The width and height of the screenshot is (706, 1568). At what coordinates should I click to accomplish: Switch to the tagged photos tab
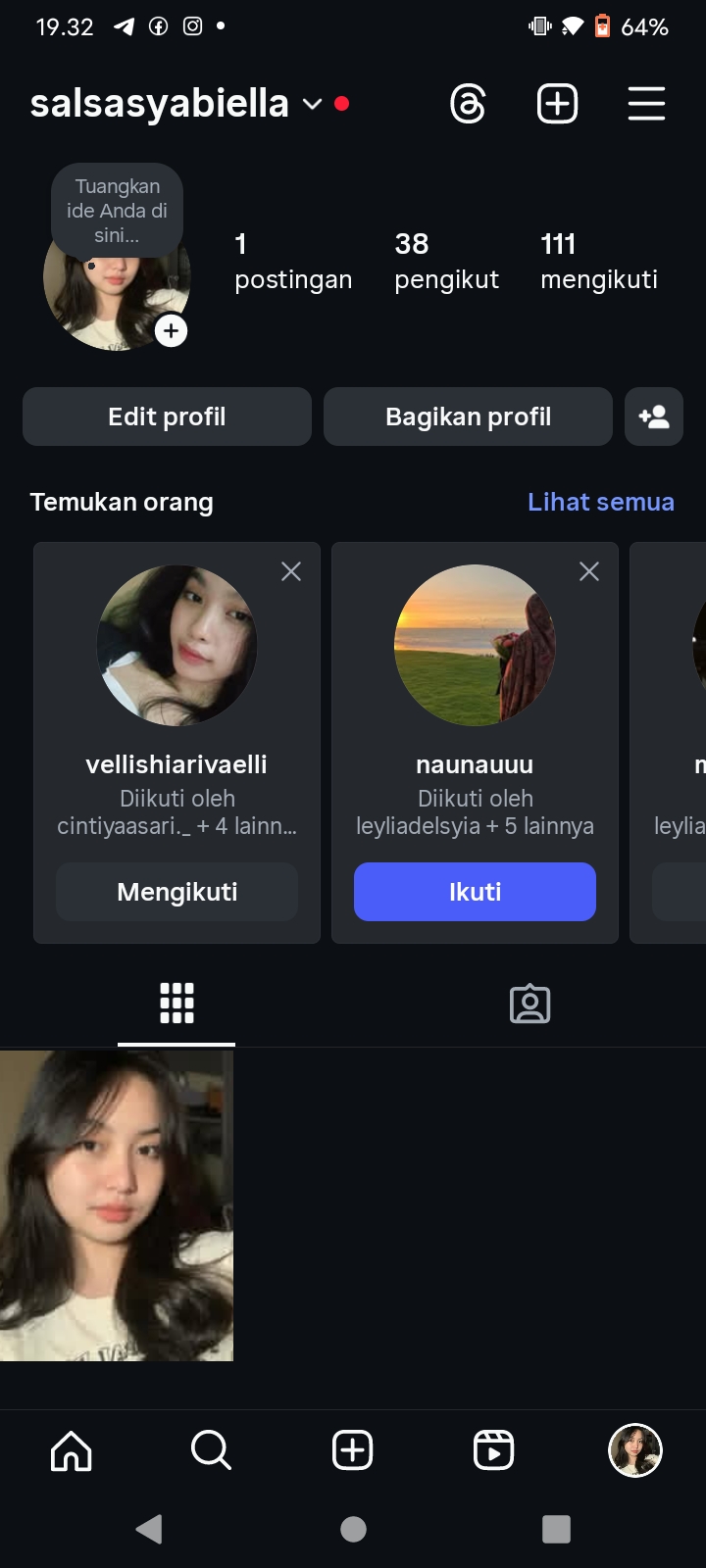(529, 1004)
